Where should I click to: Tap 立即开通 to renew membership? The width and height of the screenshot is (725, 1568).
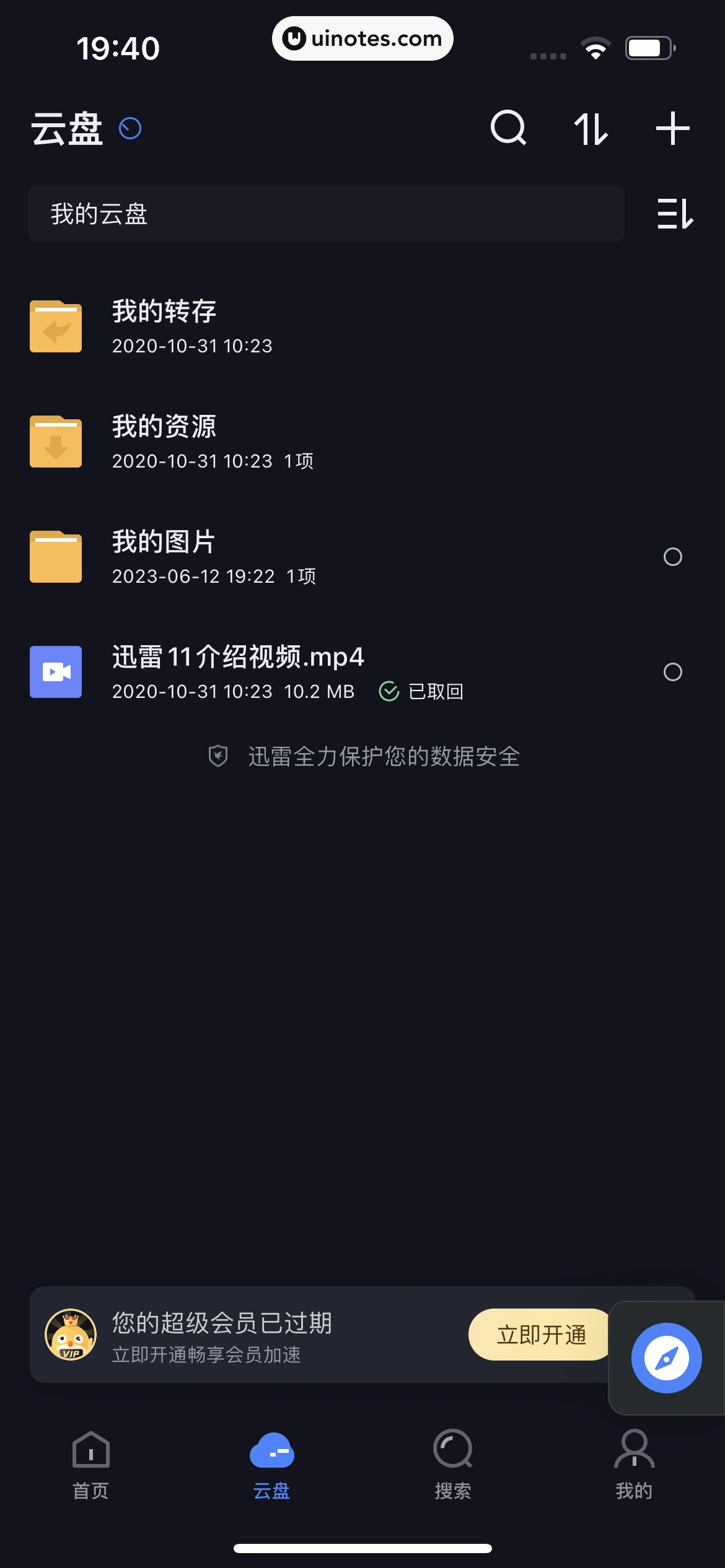point(540,1335)
